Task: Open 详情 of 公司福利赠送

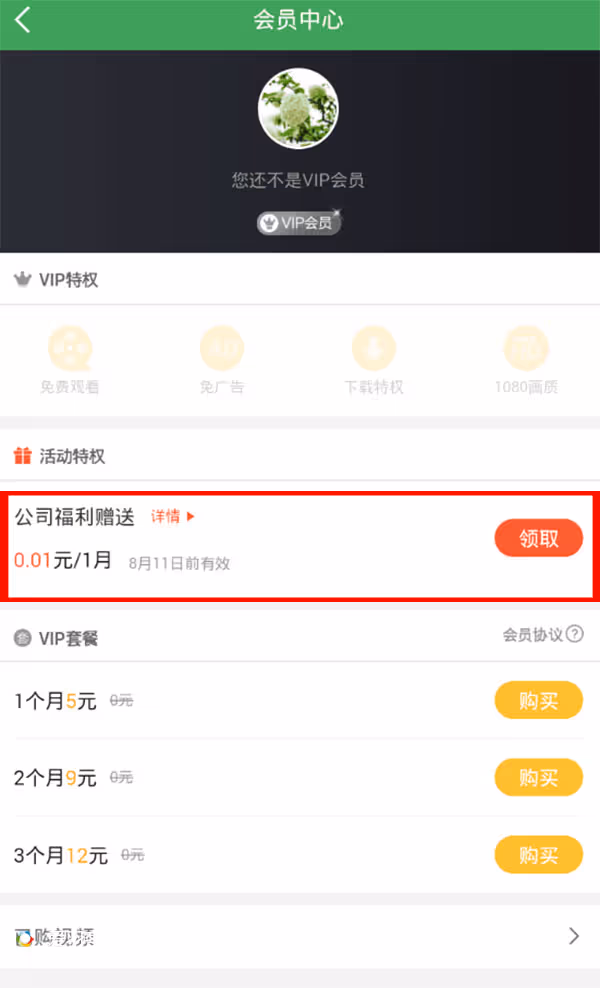Action: [x=173, y=516]
